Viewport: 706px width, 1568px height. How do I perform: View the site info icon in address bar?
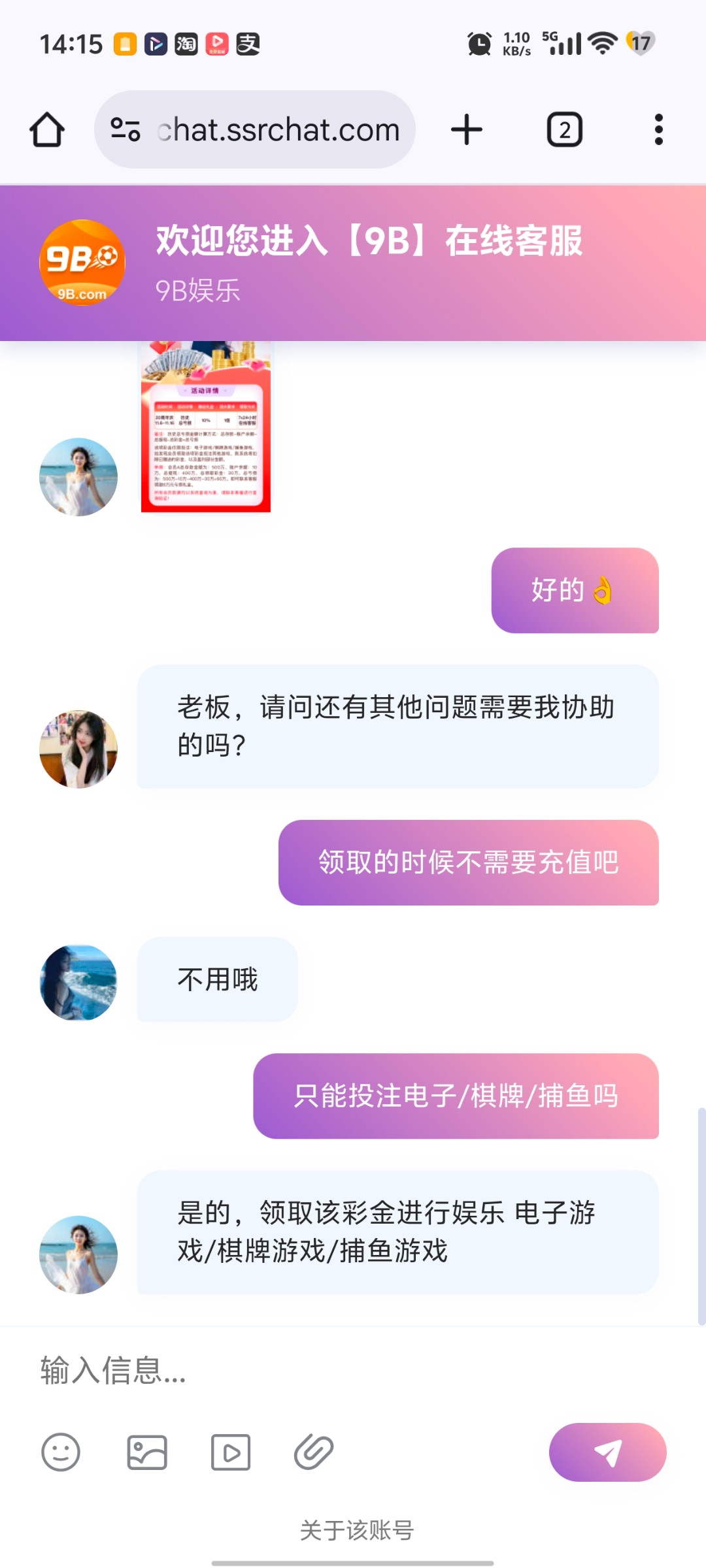[125, 129]
